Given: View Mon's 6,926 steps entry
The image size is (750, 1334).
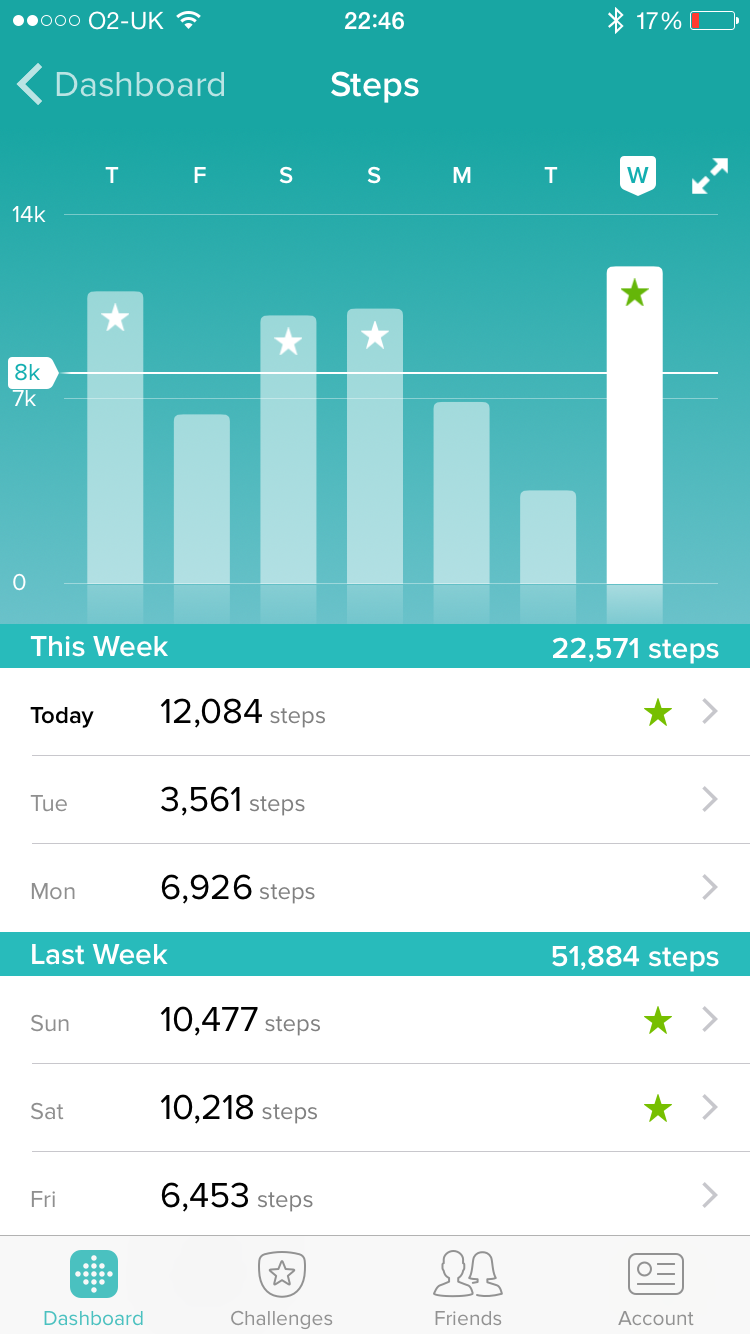Looking at the screenshot, I should click(375, 888).
